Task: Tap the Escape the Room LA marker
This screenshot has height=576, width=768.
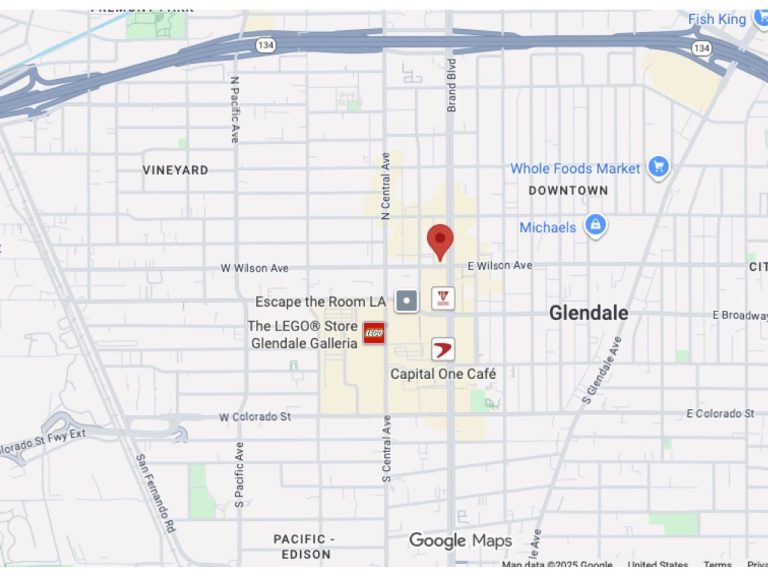Action: click(x=406, y=300)
